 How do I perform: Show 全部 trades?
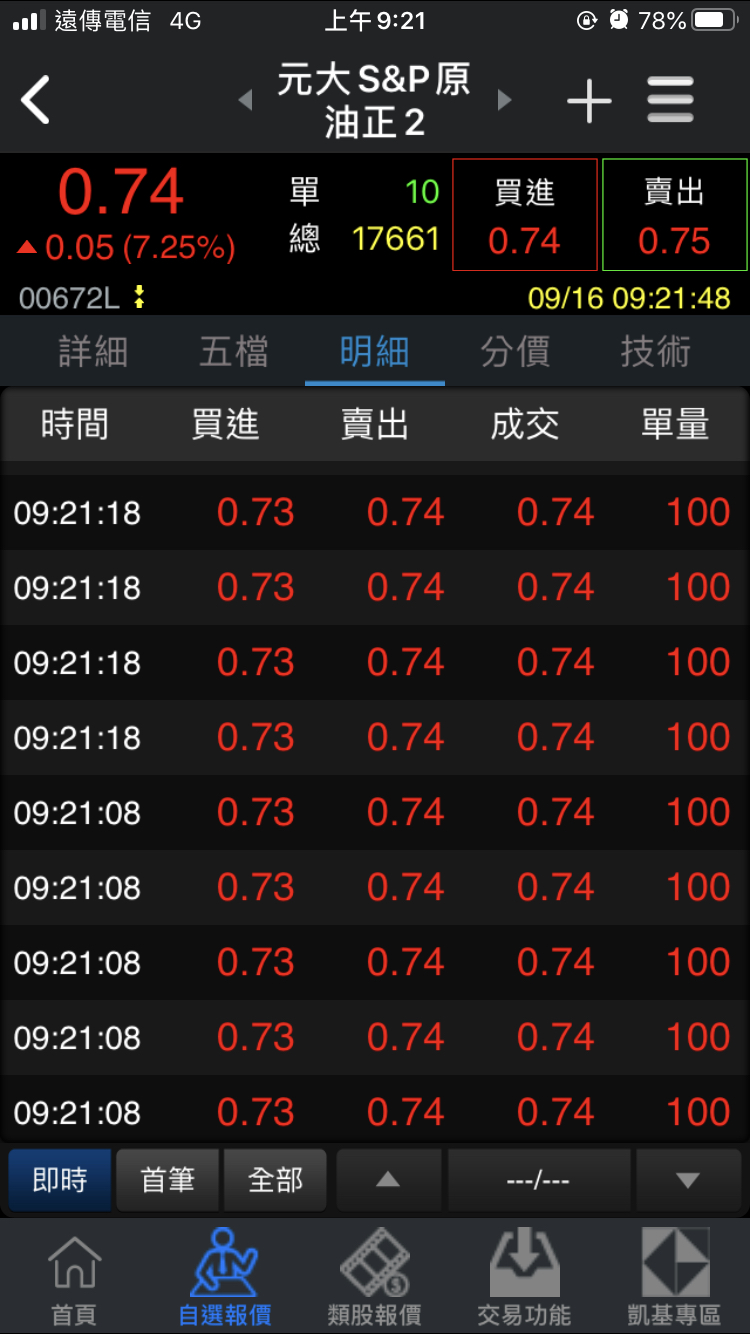[276, 1181]
